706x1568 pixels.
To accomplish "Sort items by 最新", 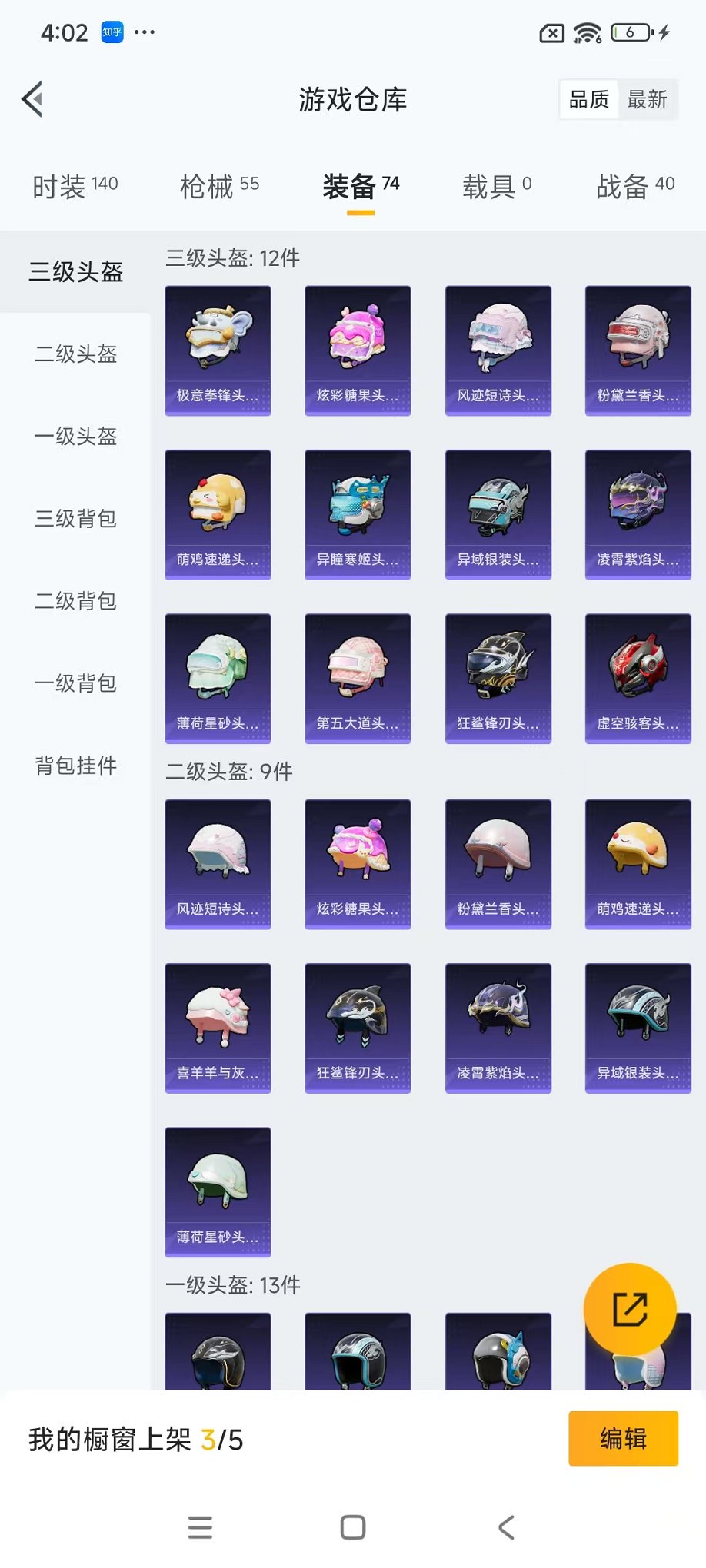I will click(647, 99).
